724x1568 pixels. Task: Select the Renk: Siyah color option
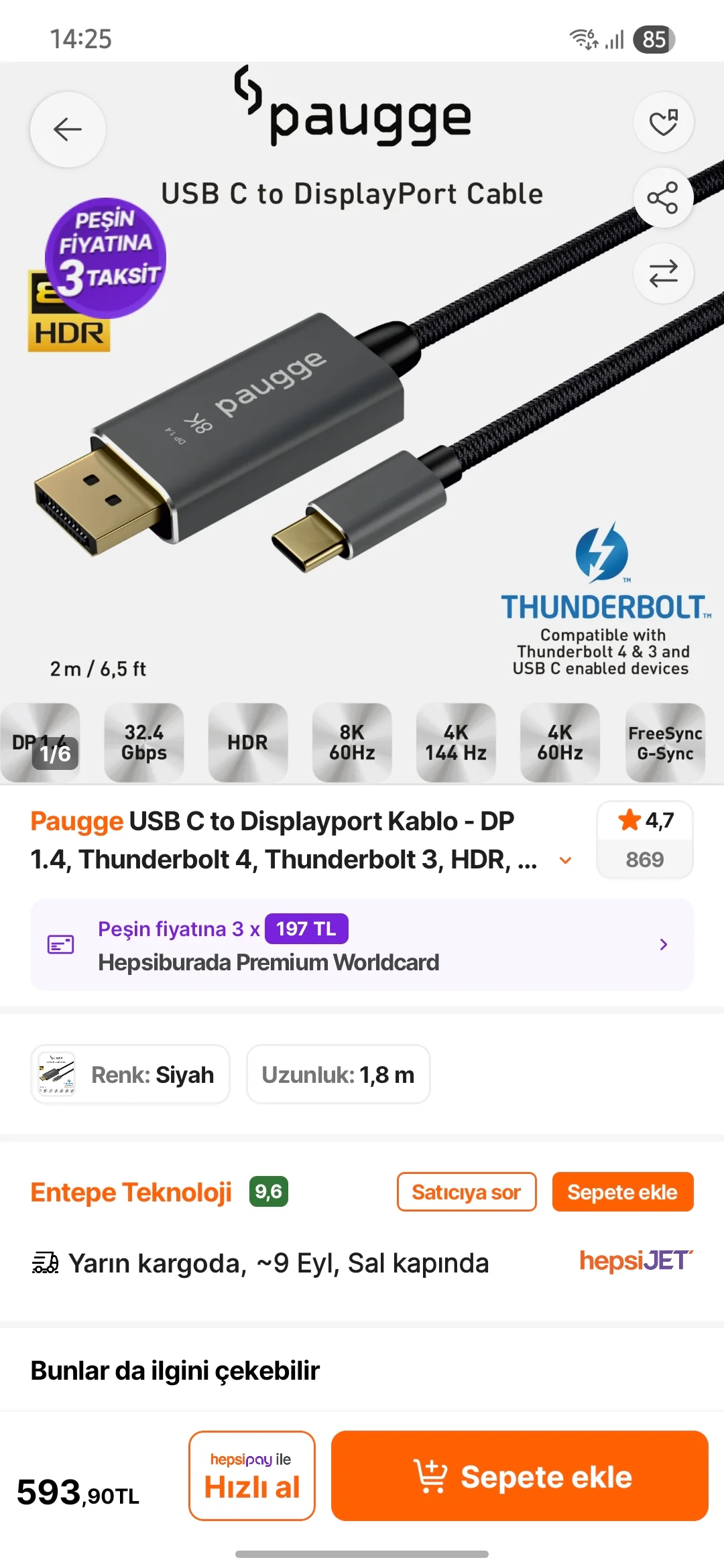tap(130, 1074)
